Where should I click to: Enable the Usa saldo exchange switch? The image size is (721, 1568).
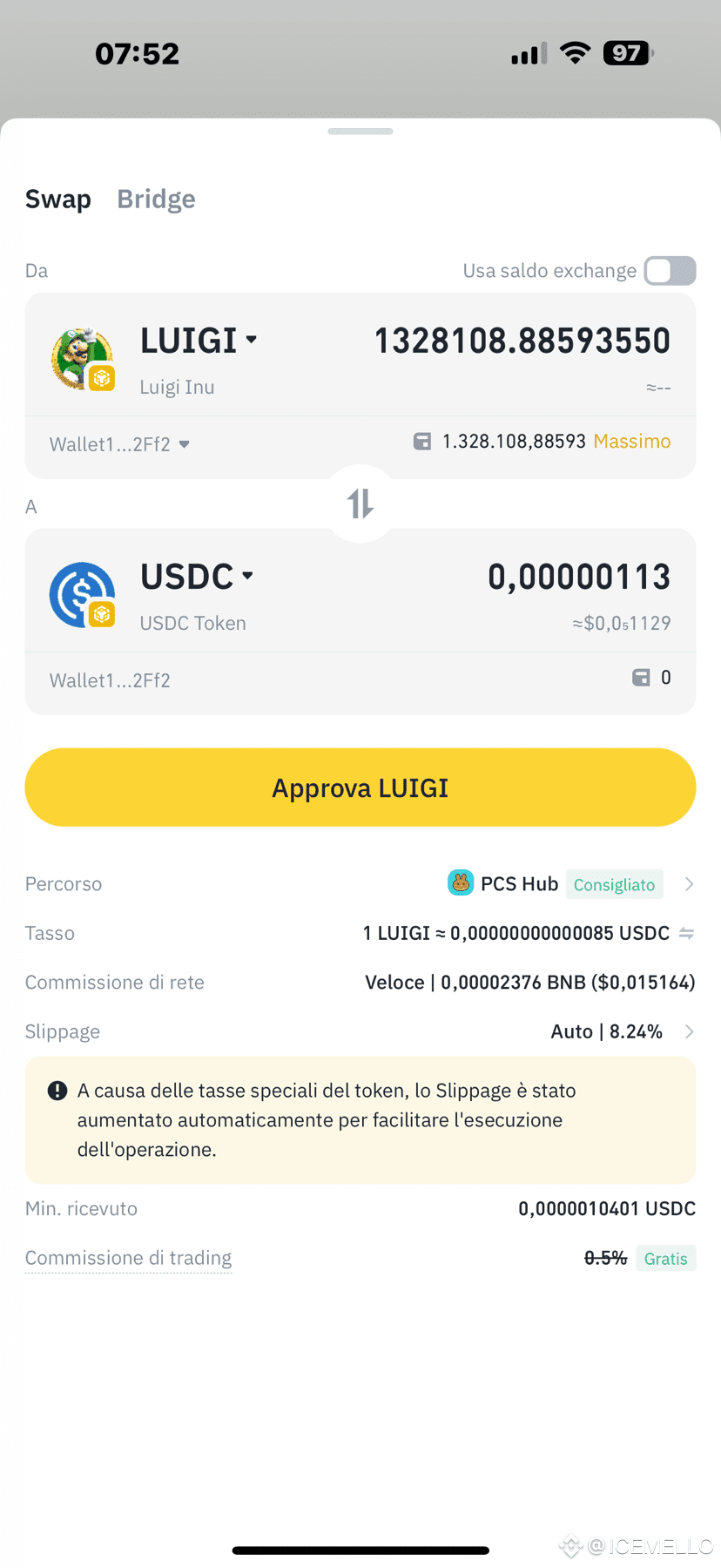669,271
